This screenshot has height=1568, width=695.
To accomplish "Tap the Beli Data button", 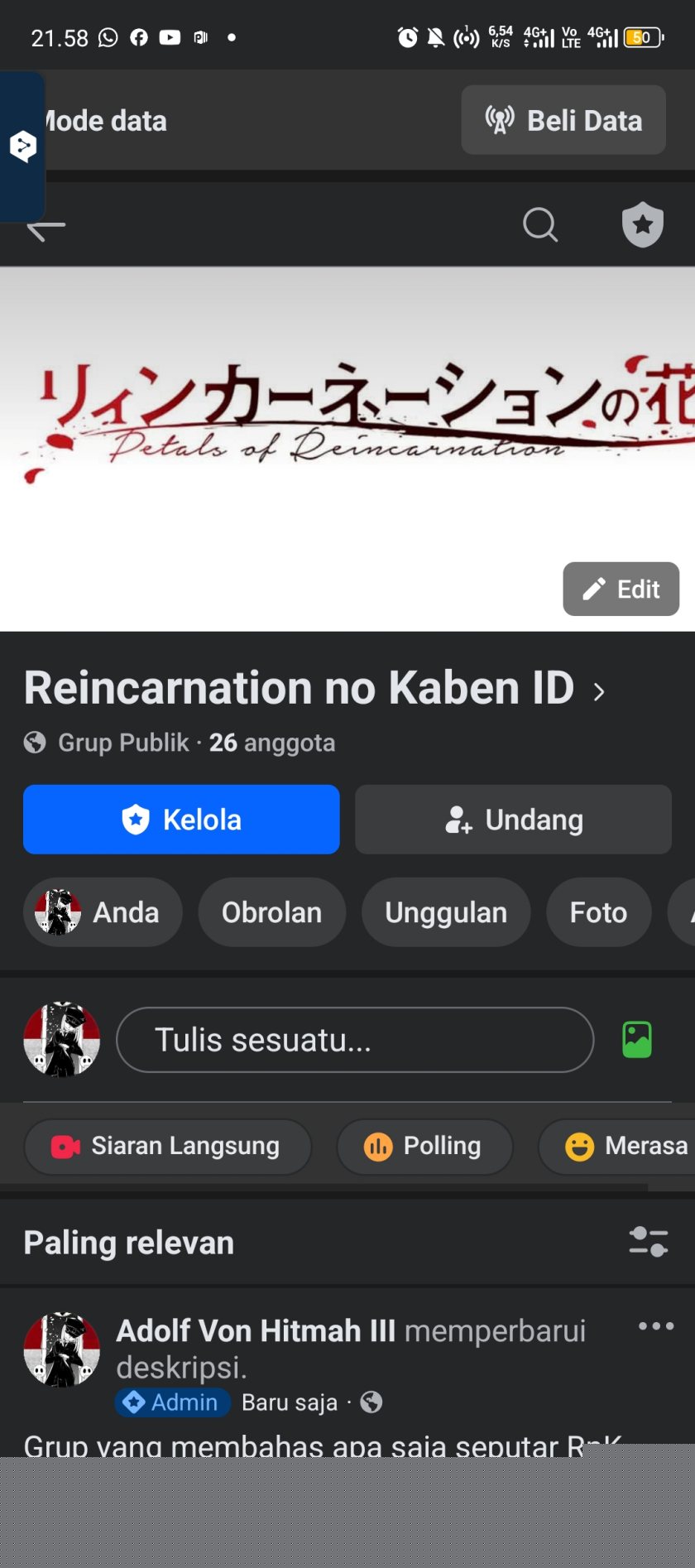I will pyautogui.click(x=563, y=120).
